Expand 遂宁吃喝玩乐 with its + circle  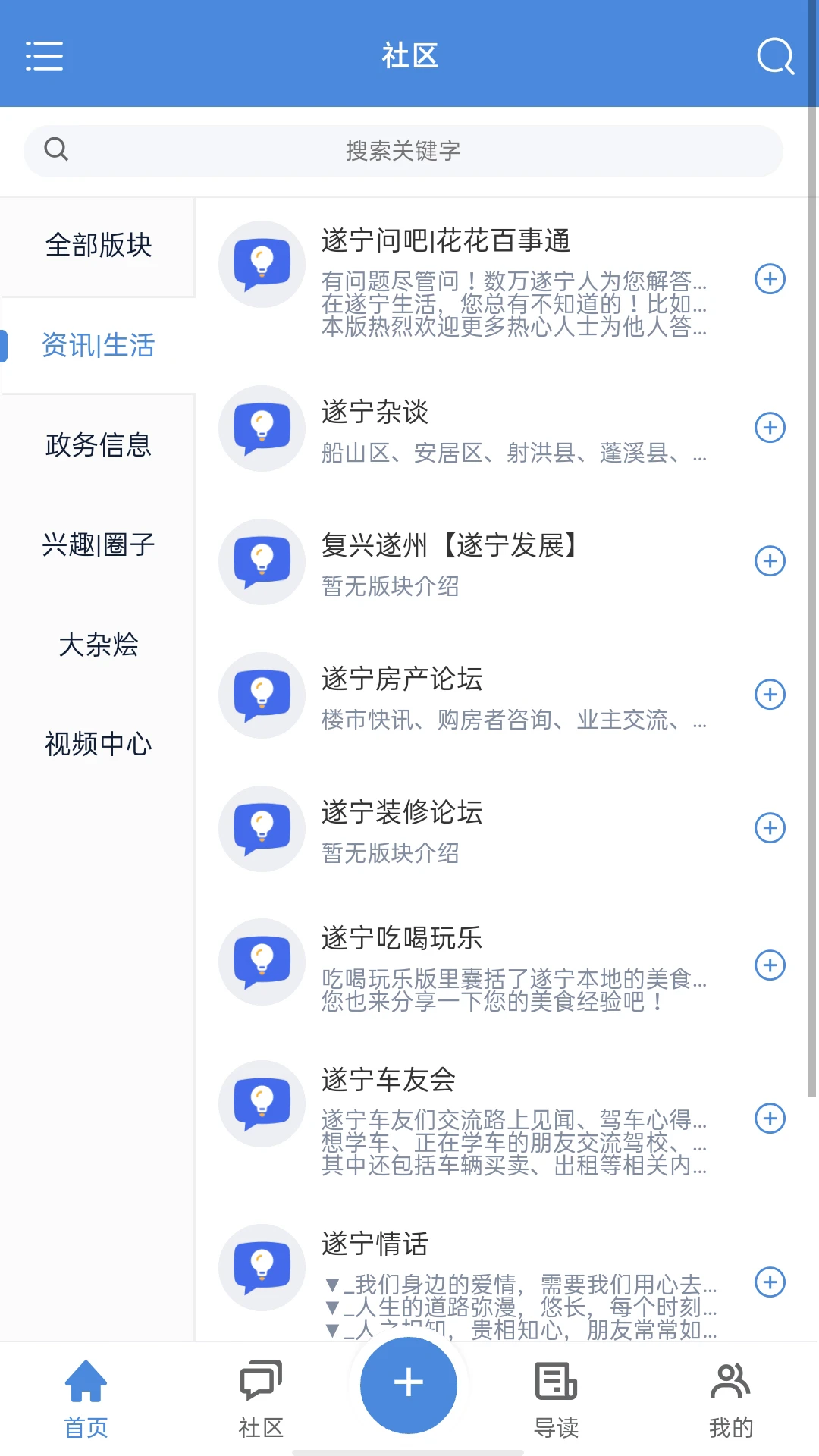click(x=770, y=965)
